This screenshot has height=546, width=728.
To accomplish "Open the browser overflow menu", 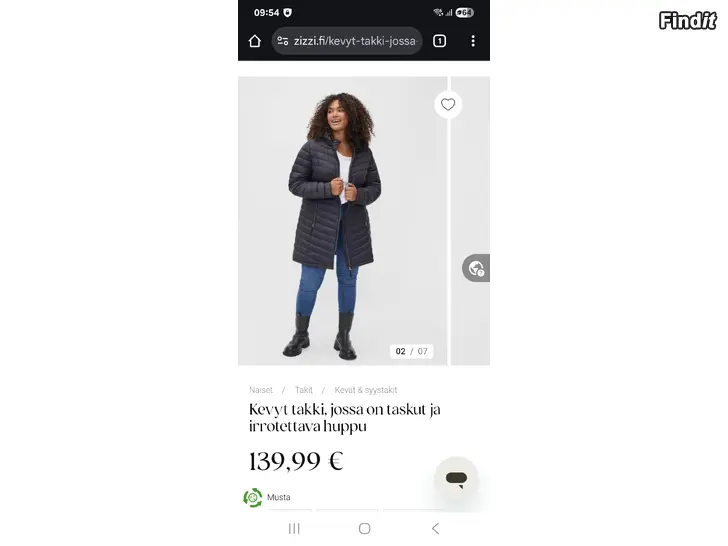I will [473, 41].
